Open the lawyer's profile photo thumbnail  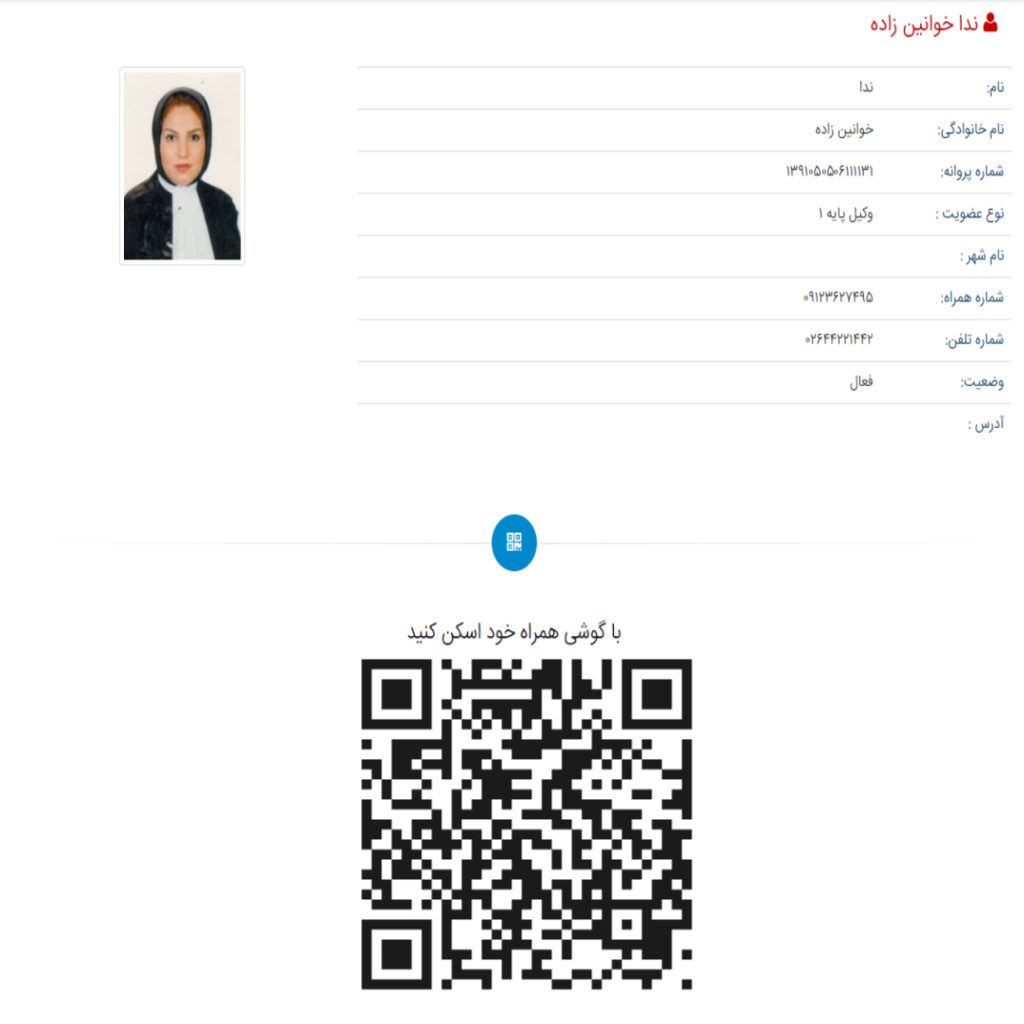point(182,166)
